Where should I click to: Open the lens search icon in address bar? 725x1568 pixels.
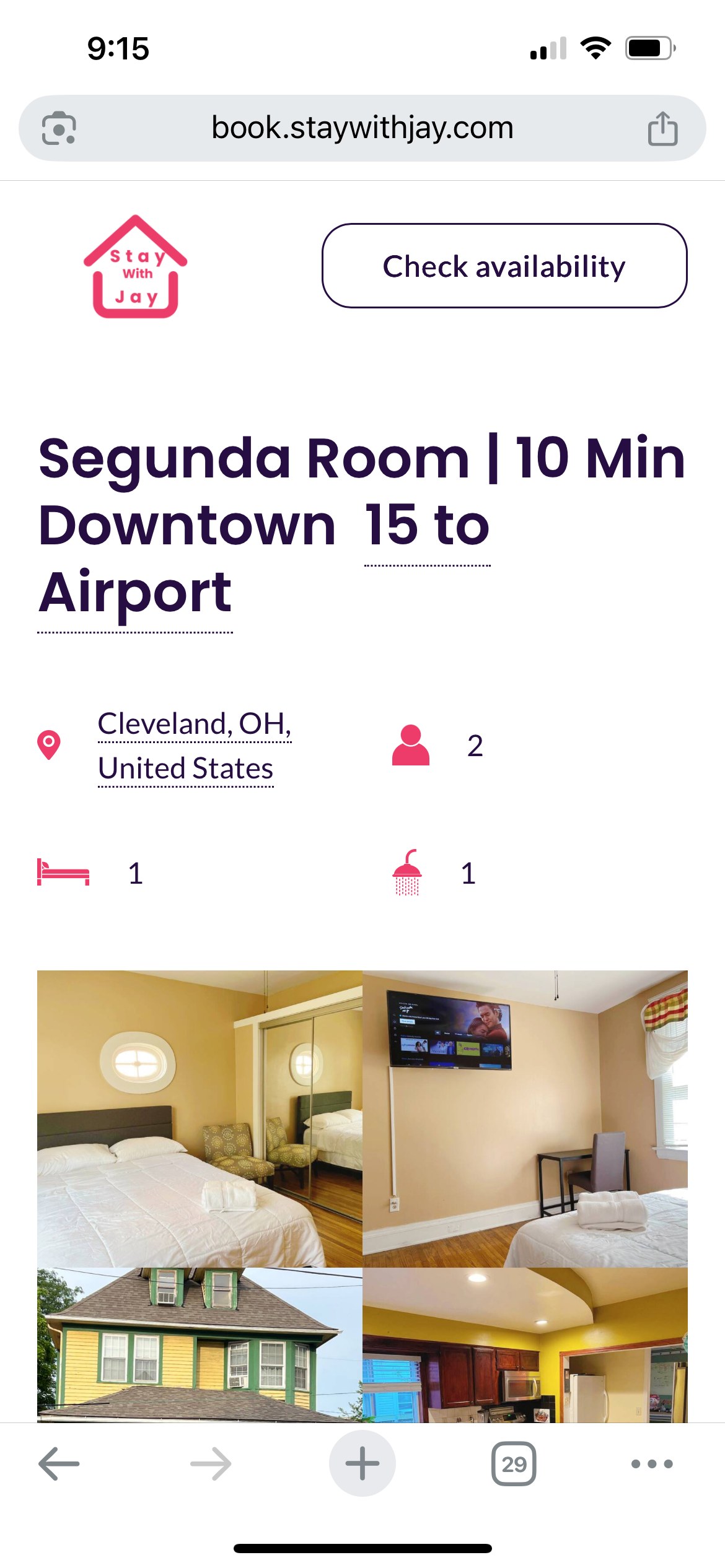pyautogui.click(x=59, y=129)
